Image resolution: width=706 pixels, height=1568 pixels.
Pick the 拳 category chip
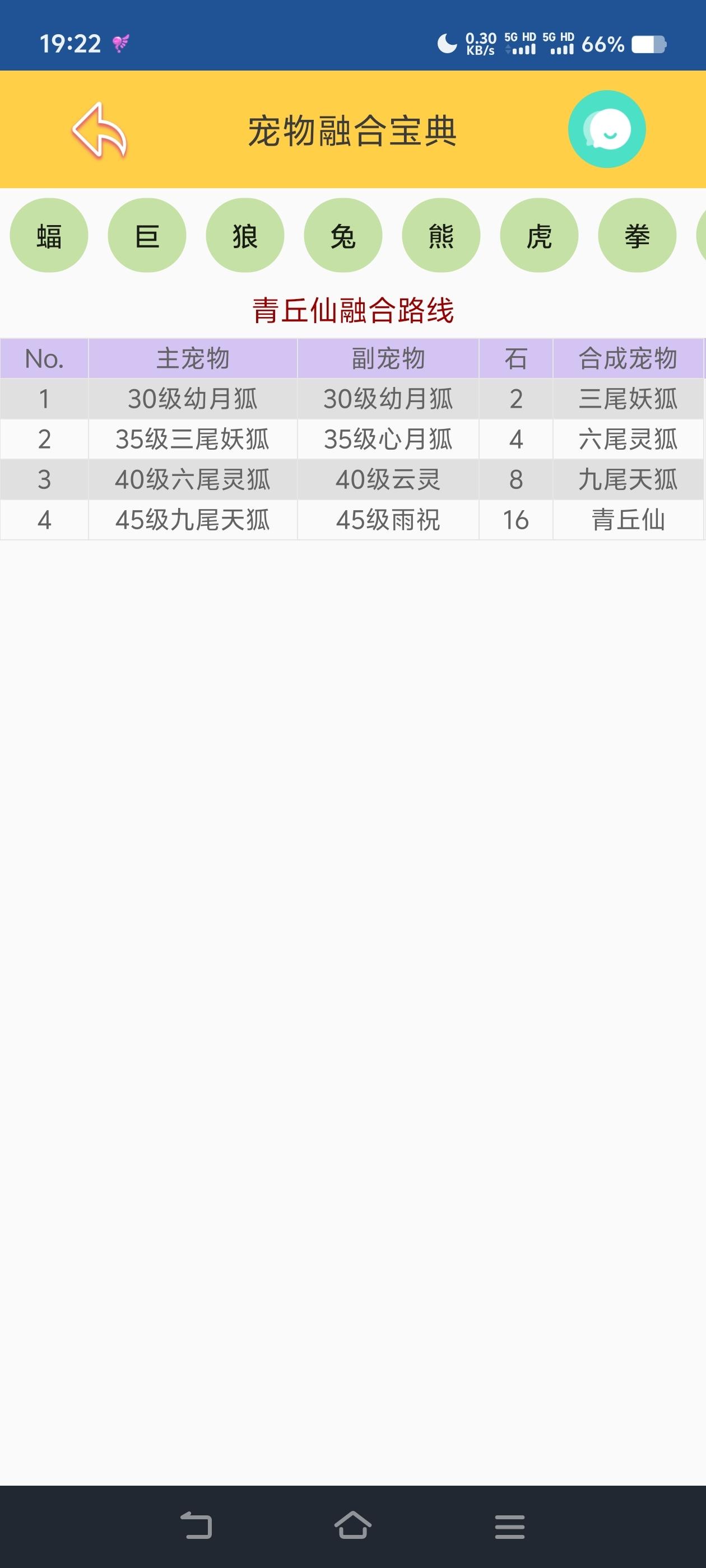click(637, 236)
